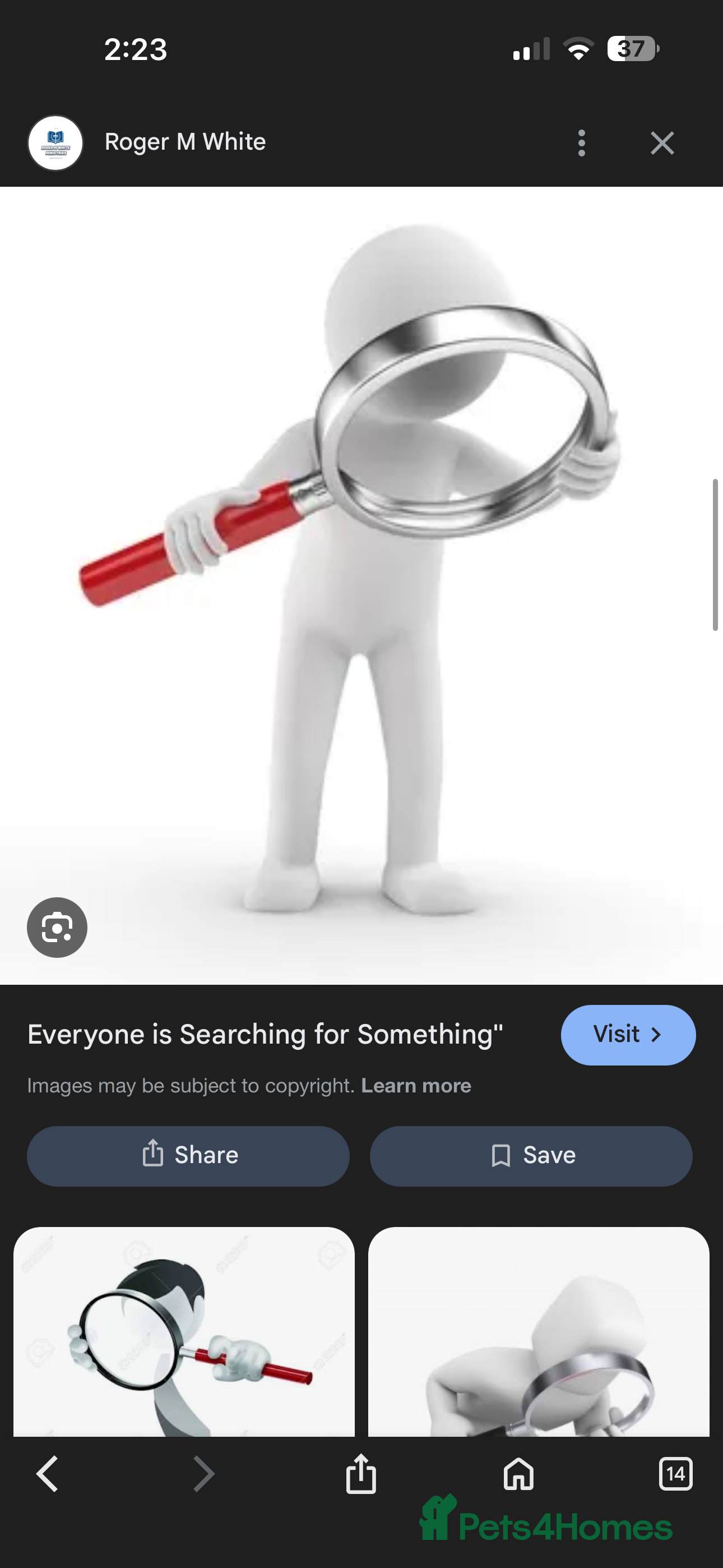Save this image to collections
This screenshot has height=1568, width=723.
[x=531, y=1155]
